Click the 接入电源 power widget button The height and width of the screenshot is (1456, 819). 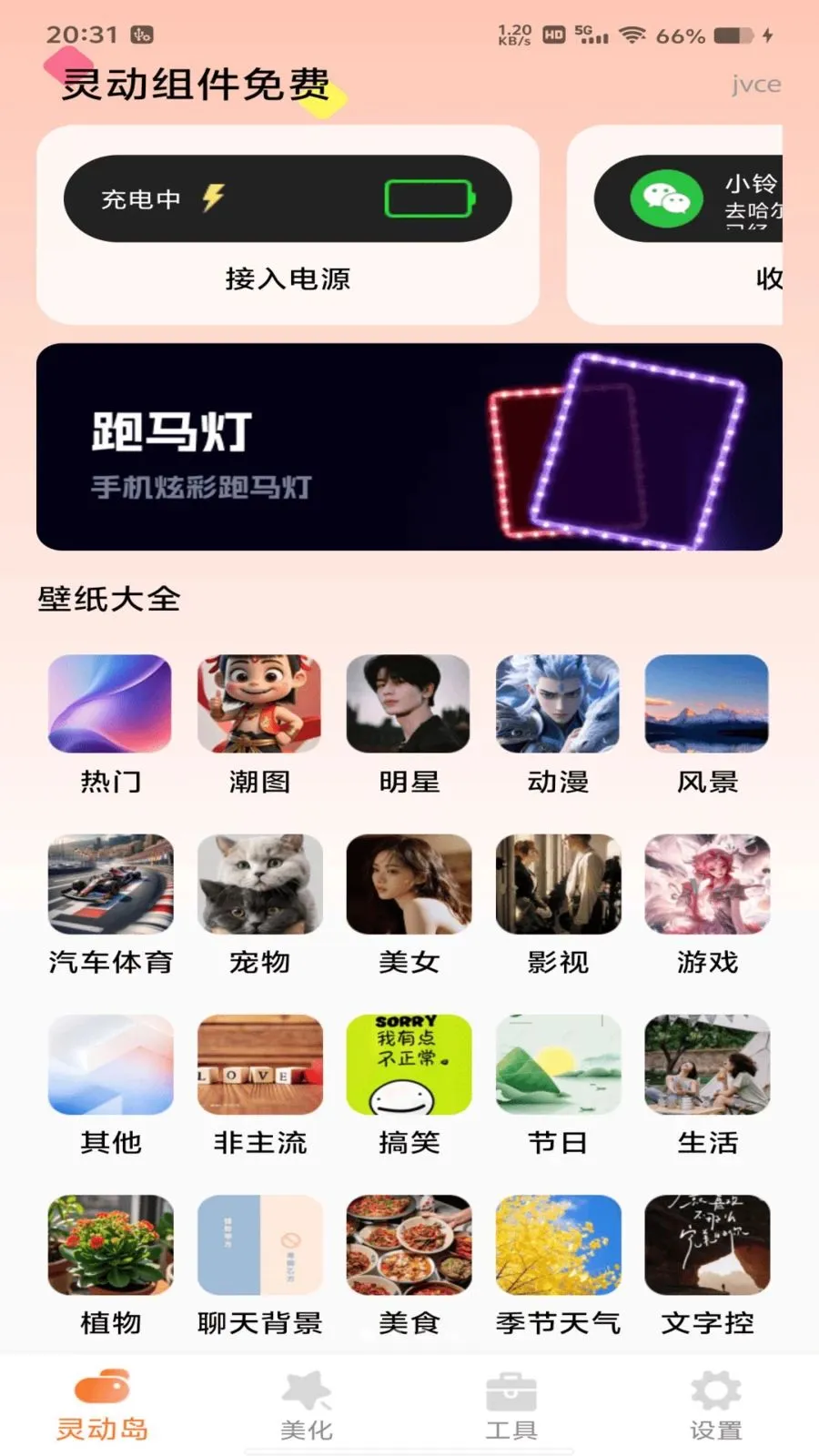click(289, 280)
